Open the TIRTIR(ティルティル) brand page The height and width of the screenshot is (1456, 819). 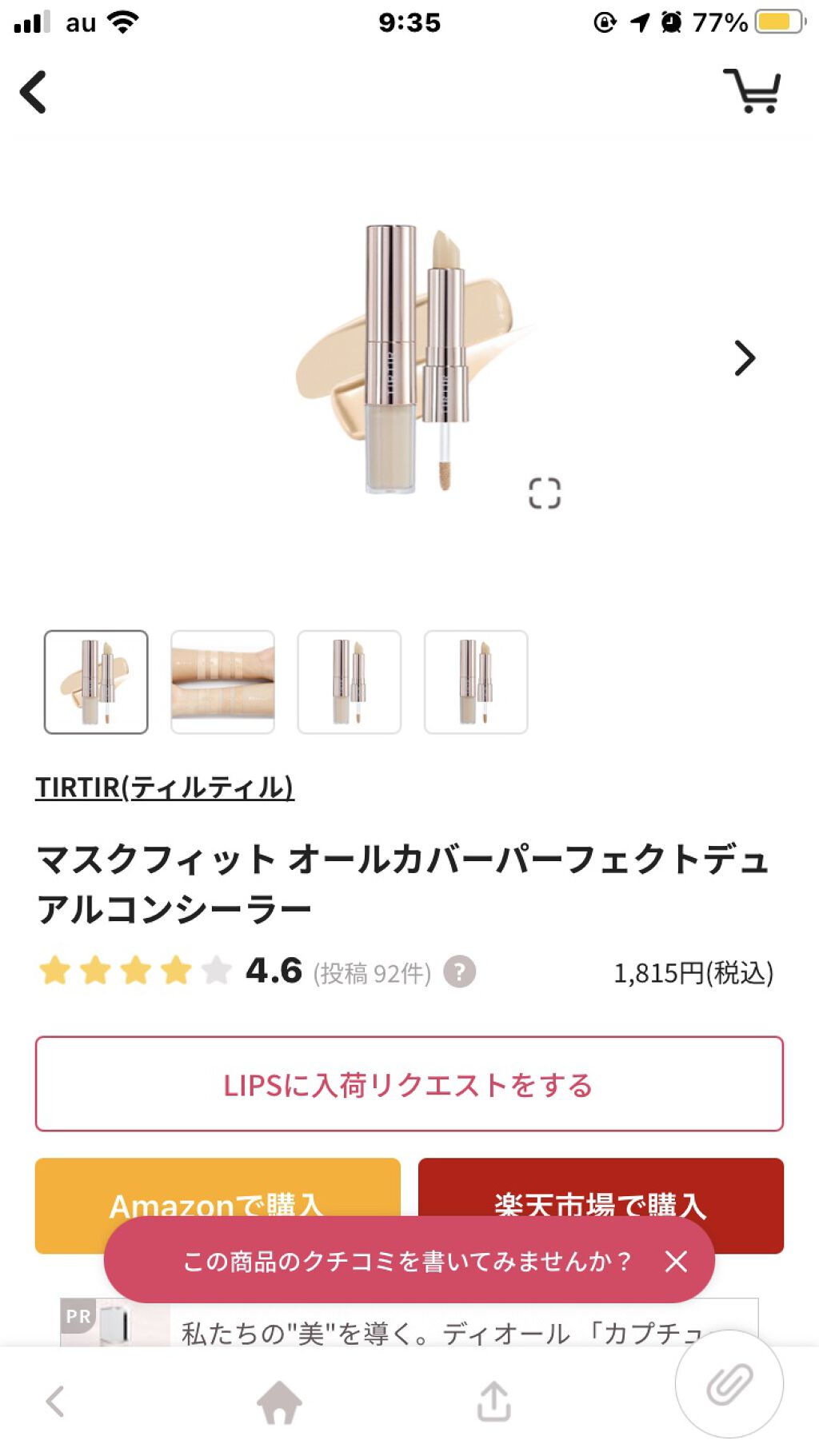click(x=165, y=788)
